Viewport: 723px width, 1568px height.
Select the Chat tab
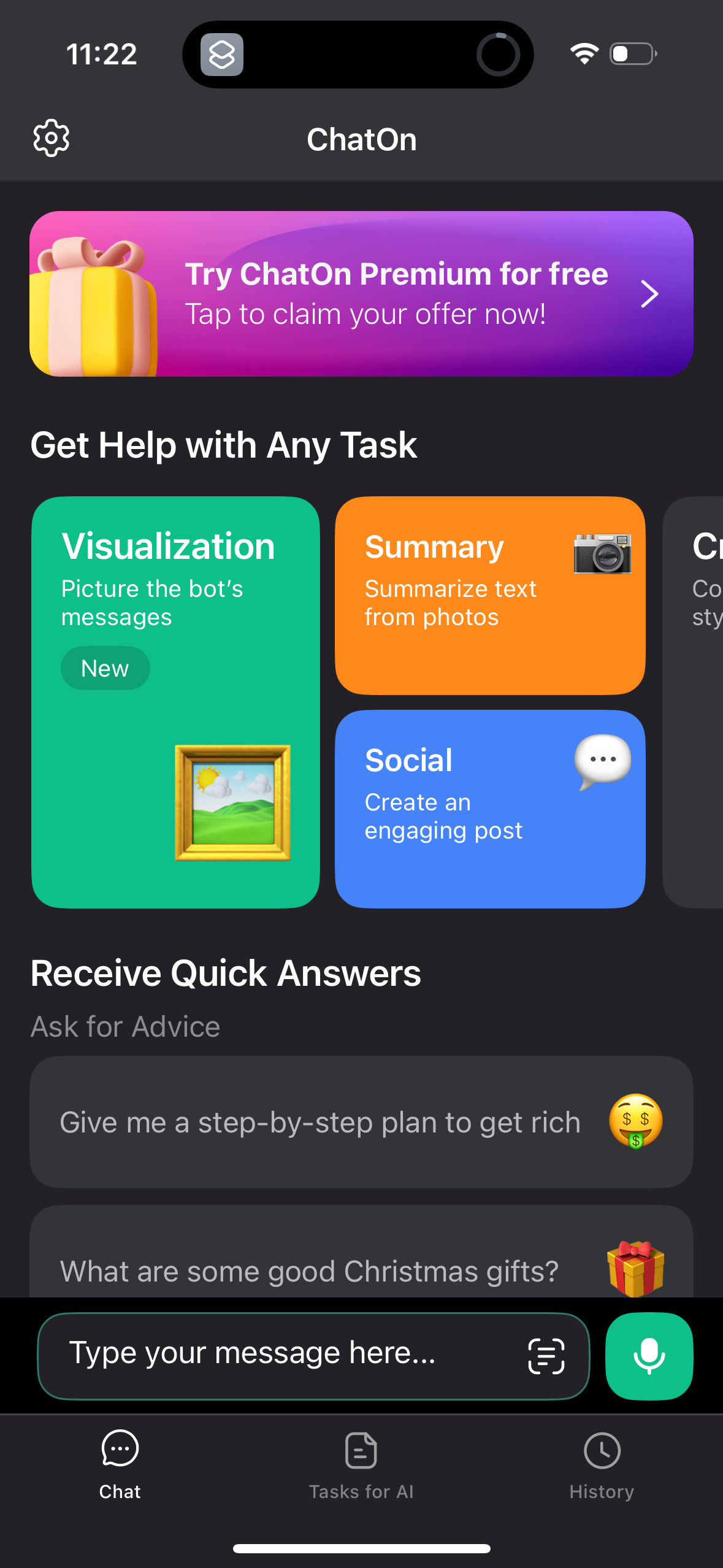coord(120,1466)
